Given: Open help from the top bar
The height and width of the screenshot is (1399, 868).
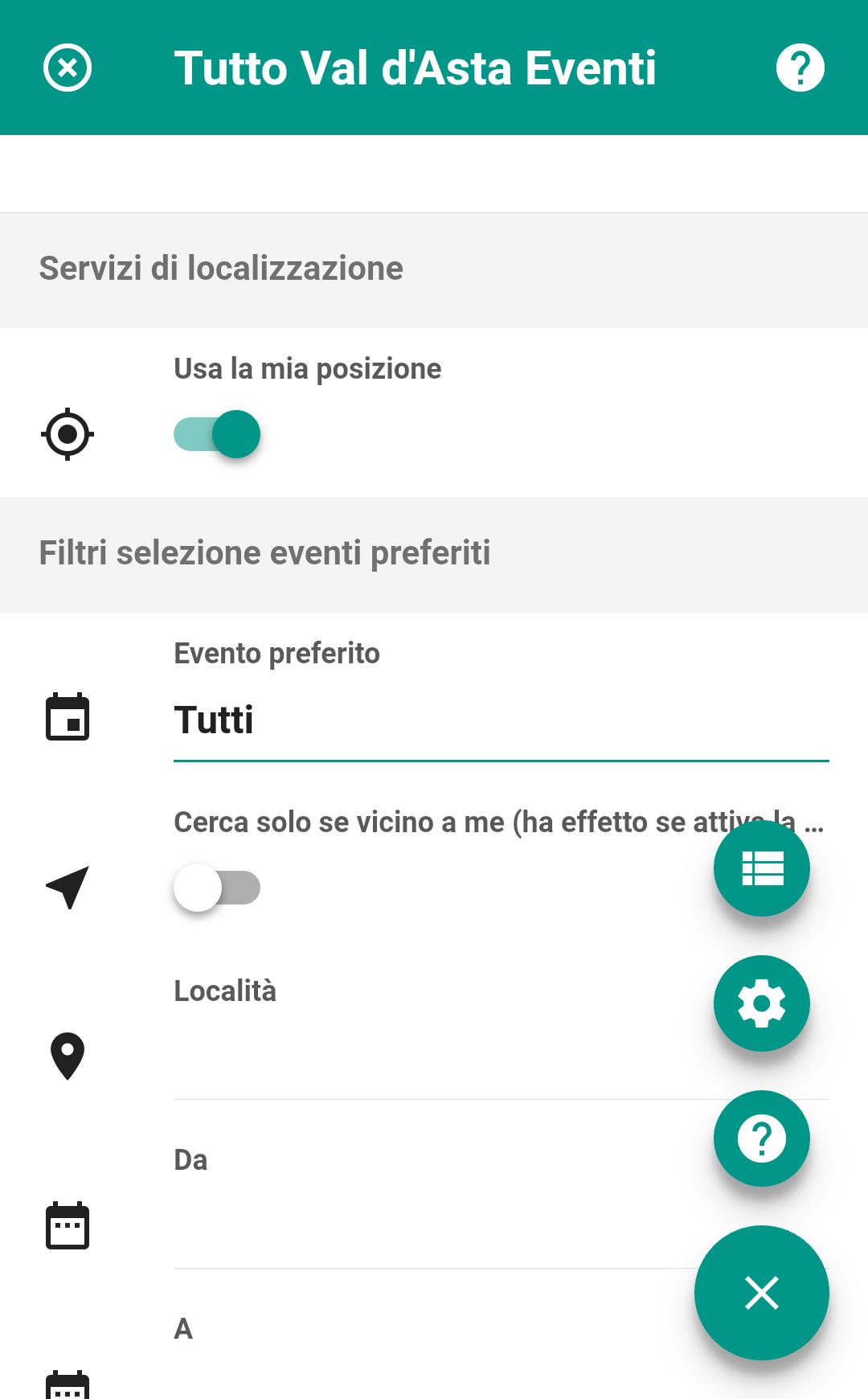Looking at the screenshot, I should tap(800, 68).
